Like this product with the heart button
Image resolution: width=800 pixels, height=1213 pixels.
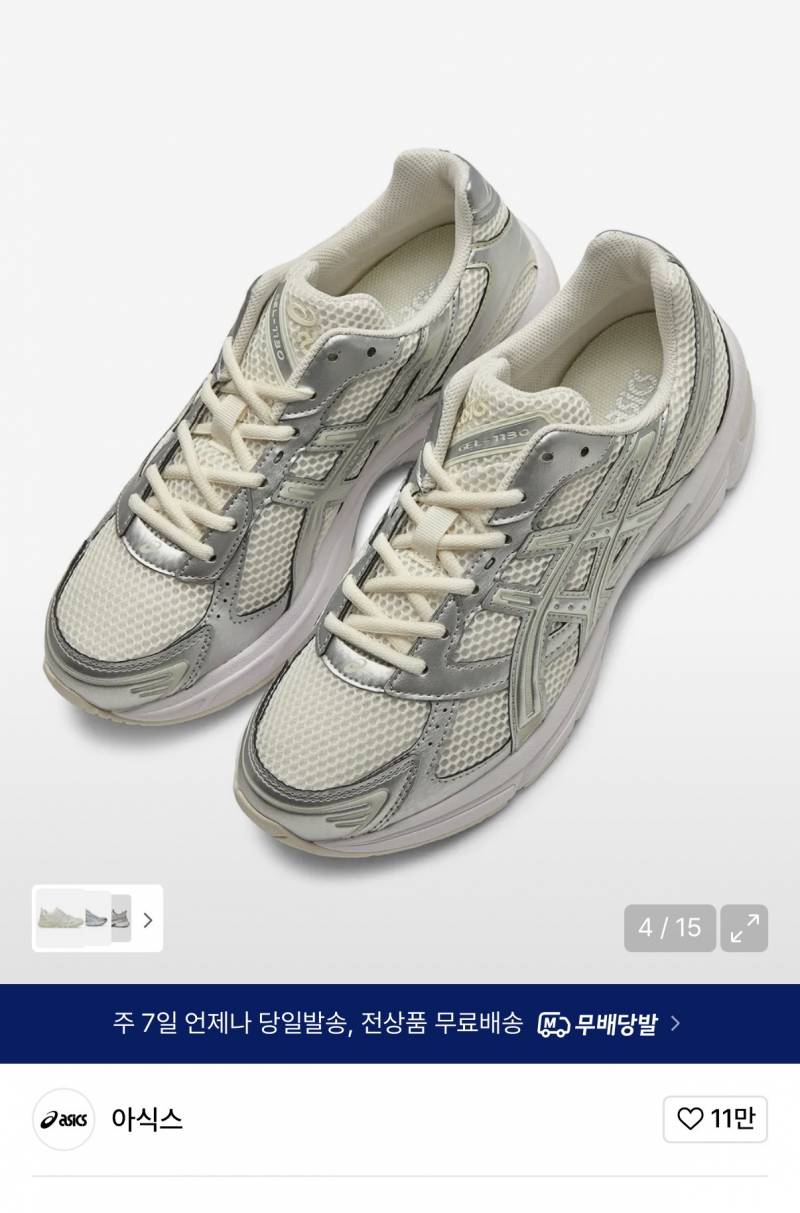pos(715,1118)
